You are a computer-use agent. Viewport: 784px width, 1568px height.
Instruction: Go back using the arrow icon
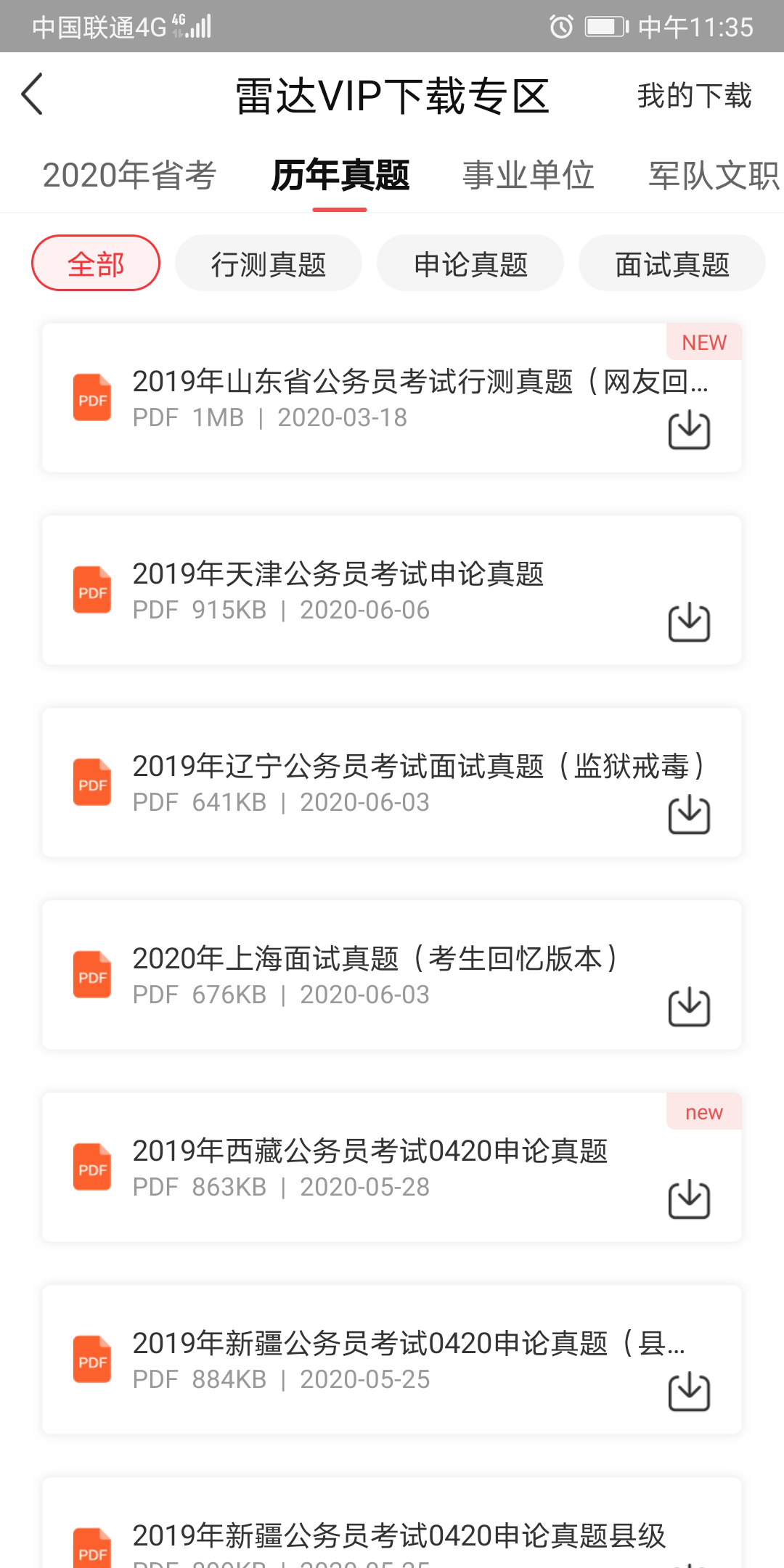(33, 94)
